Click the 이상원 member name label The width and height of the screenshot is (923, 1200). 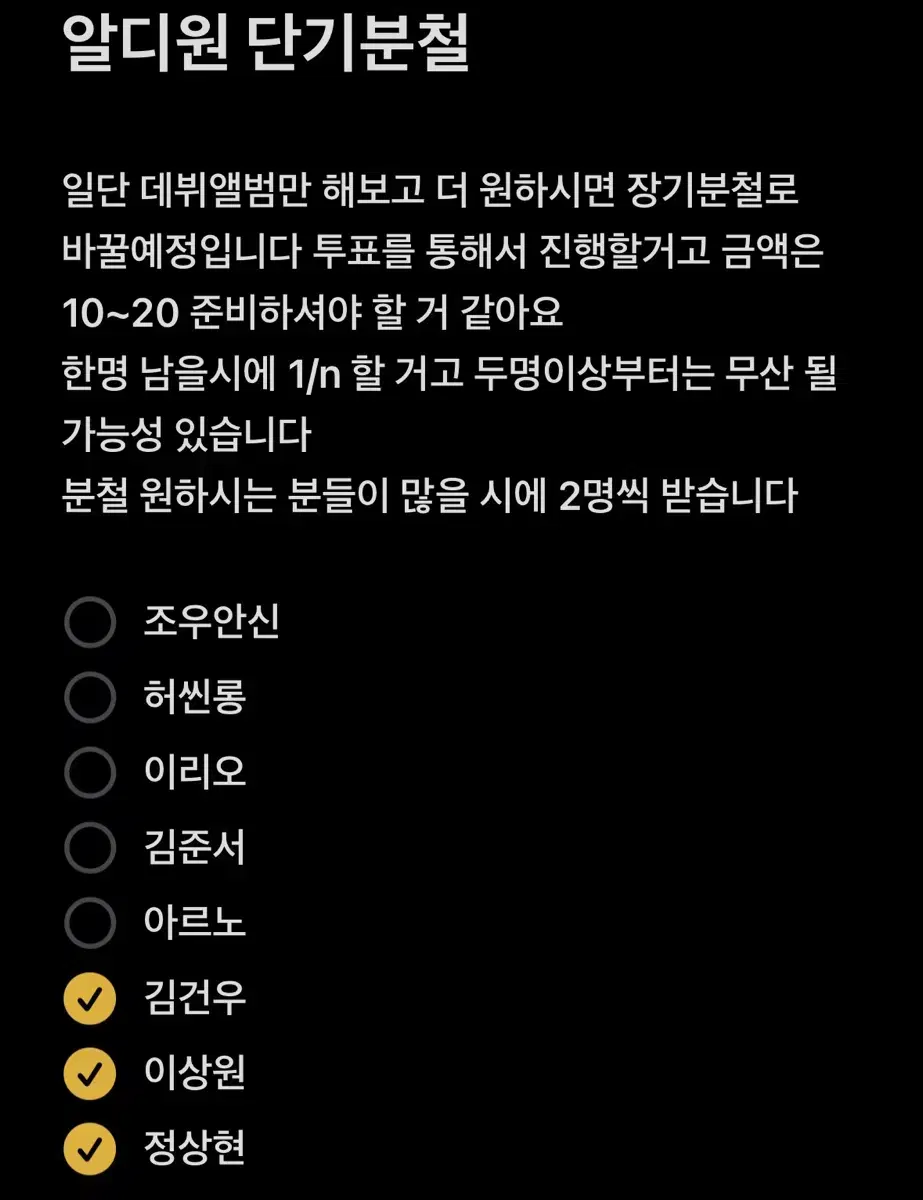click(197, 1071)
